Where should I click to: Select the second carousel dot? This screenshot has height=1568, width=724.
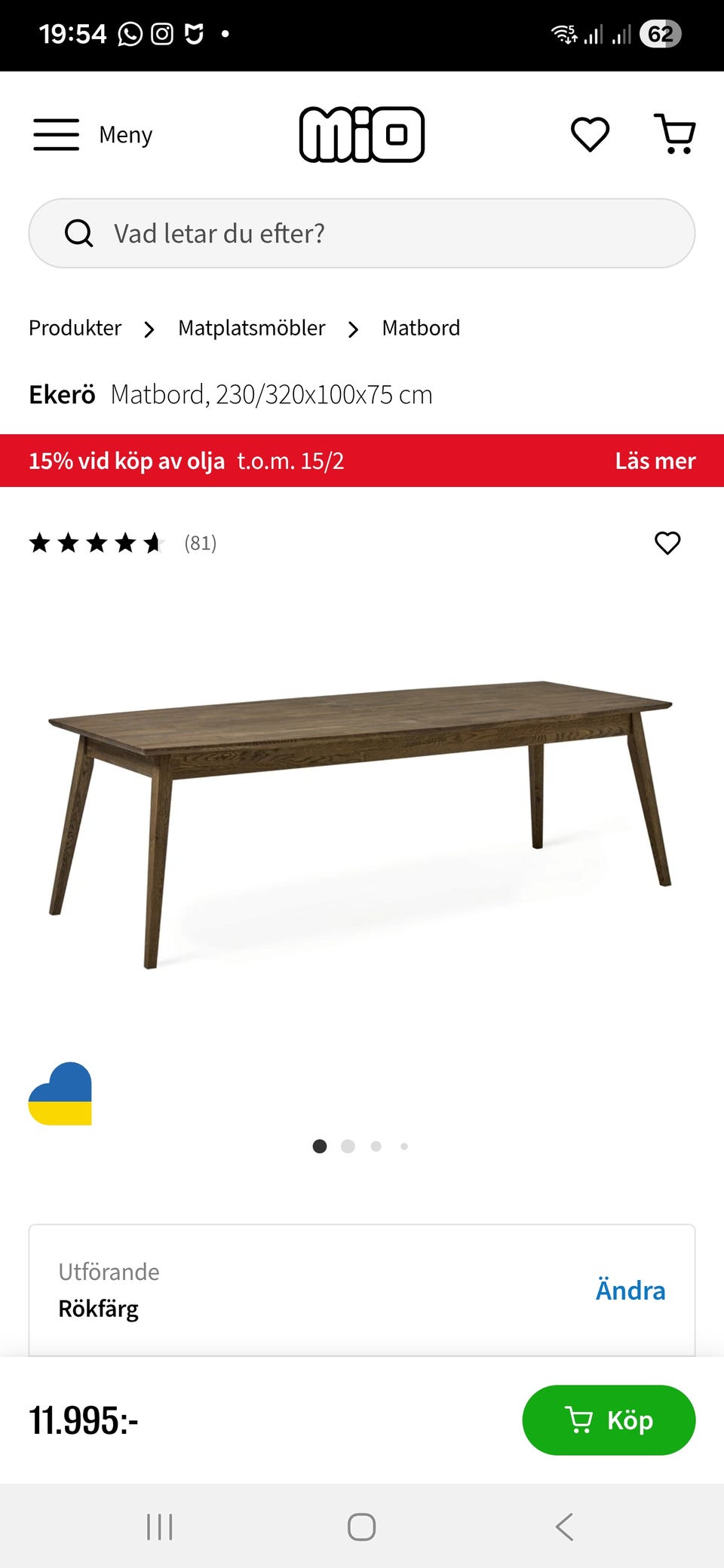click(x=348, y=1146)
